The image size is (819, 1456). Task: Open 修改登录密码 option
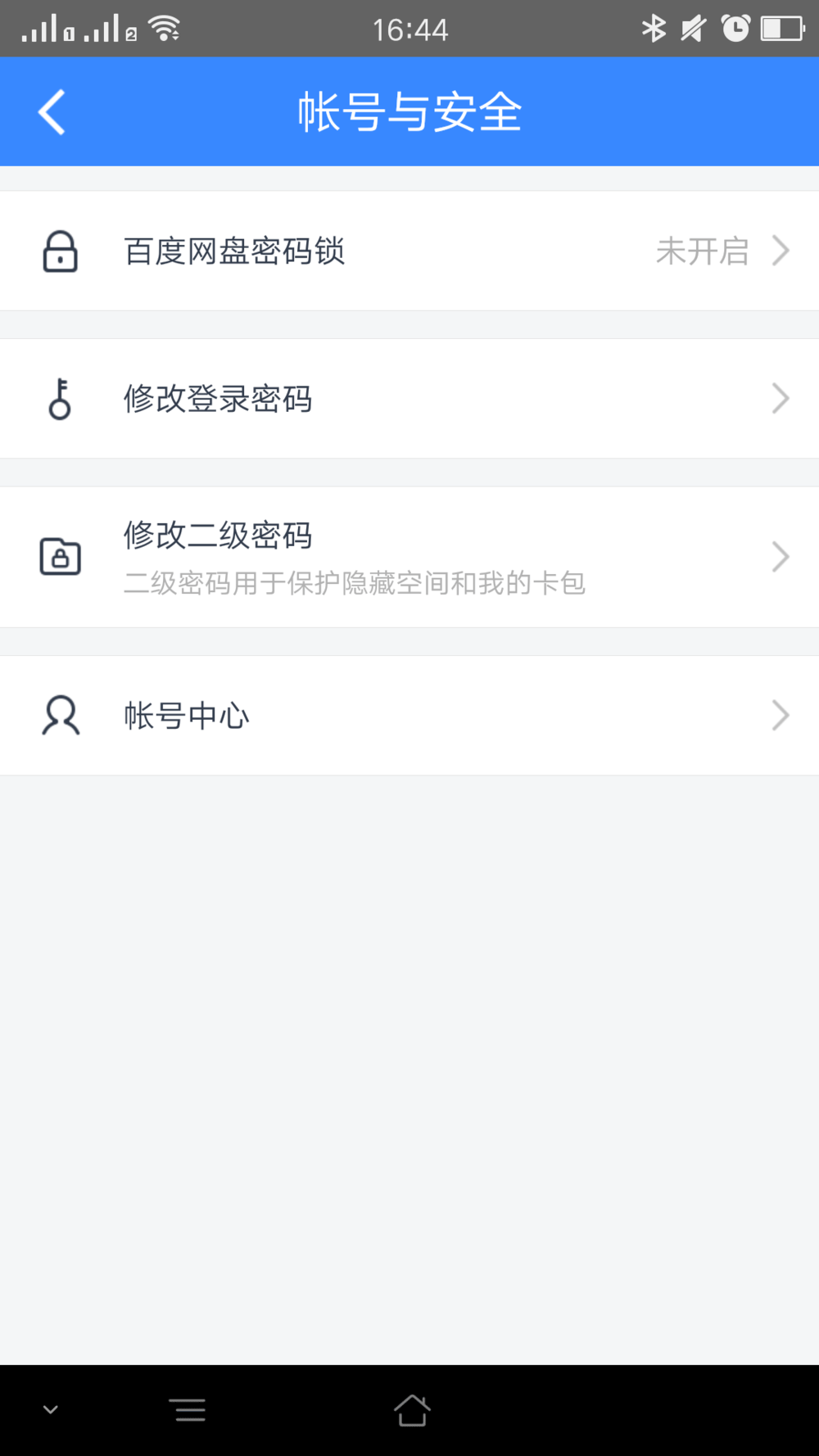409,399
